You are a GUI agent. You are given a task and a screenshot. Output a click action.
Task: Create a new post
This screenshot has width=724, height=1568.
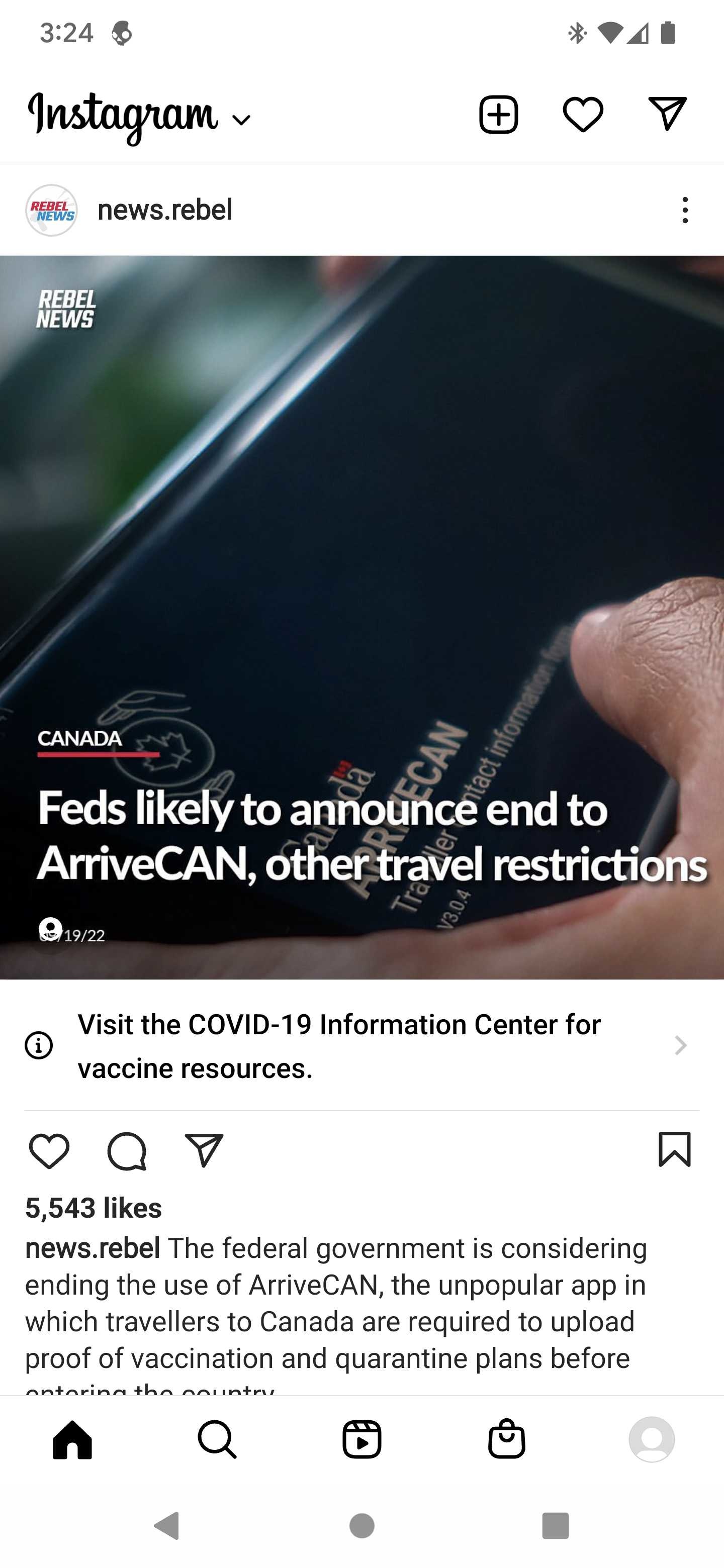point(499,115)
